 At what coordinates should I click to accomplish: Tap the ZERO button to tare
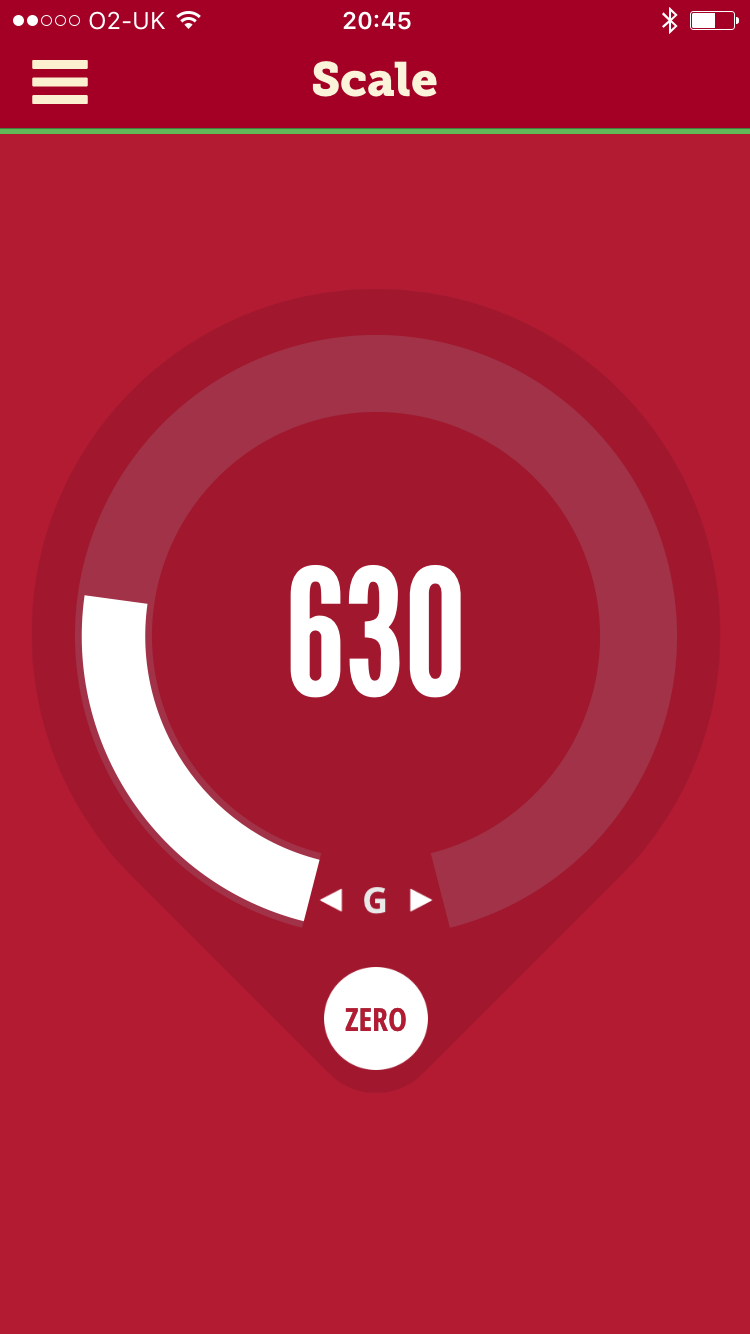pyautogui.click(x=376, y=1019)
